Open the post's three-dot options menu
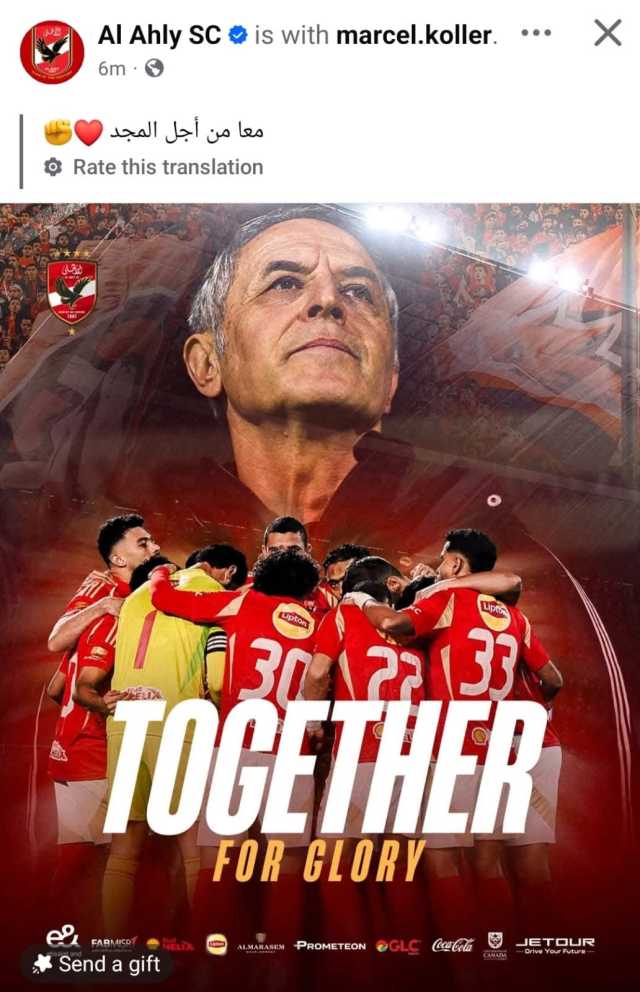This screenshot has height=992, width=640. [x=536, y=33]
